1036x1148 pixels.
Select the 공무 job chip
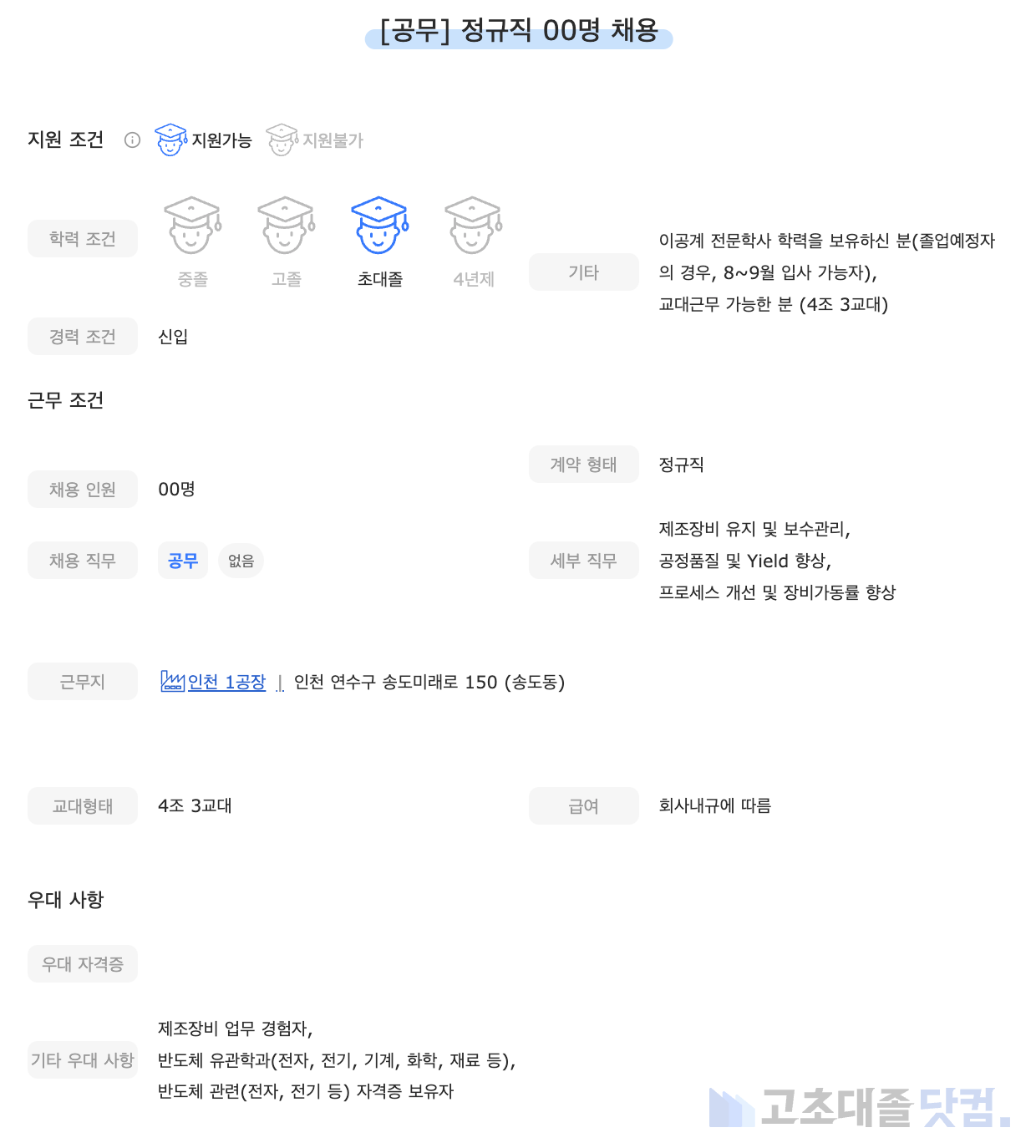click(183, 561)
